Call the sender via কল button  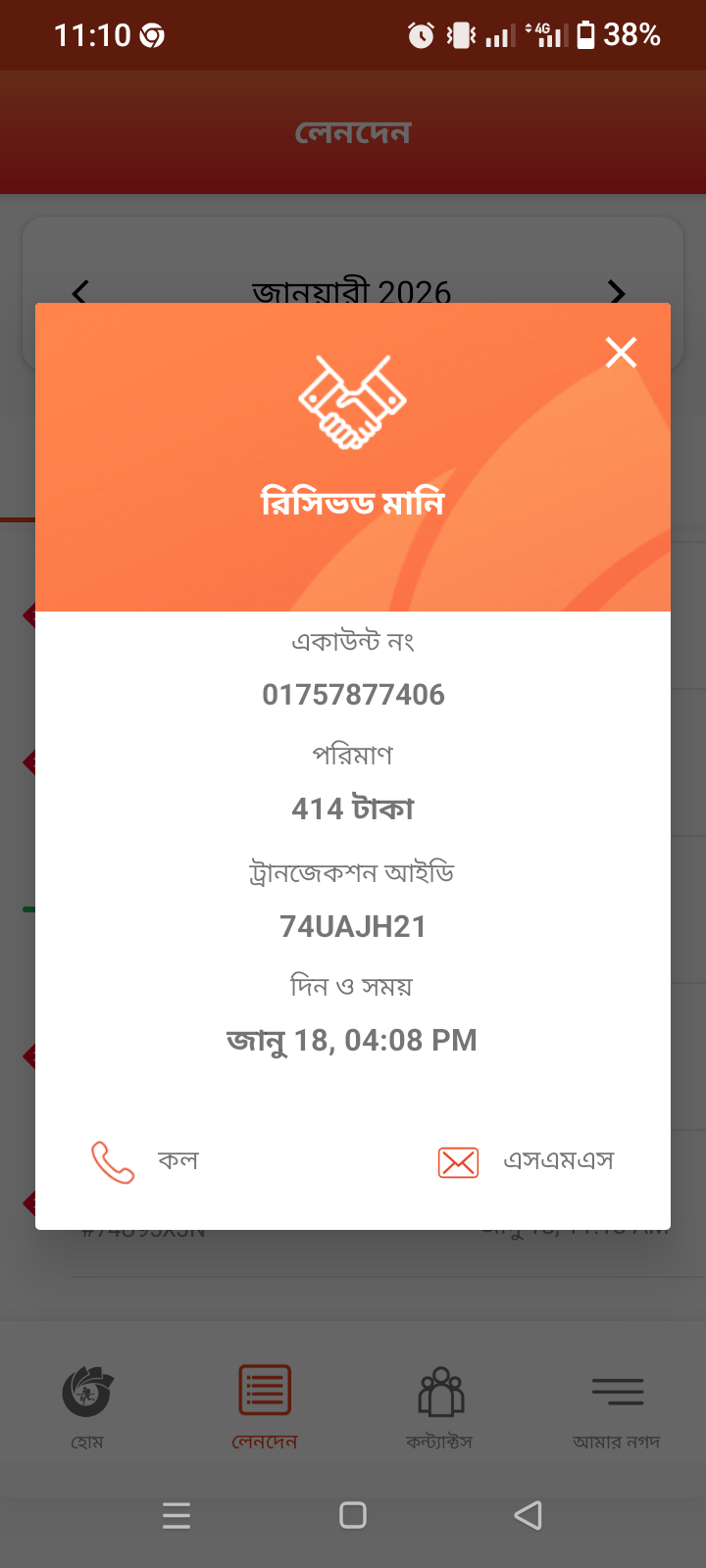(145, 1161)
